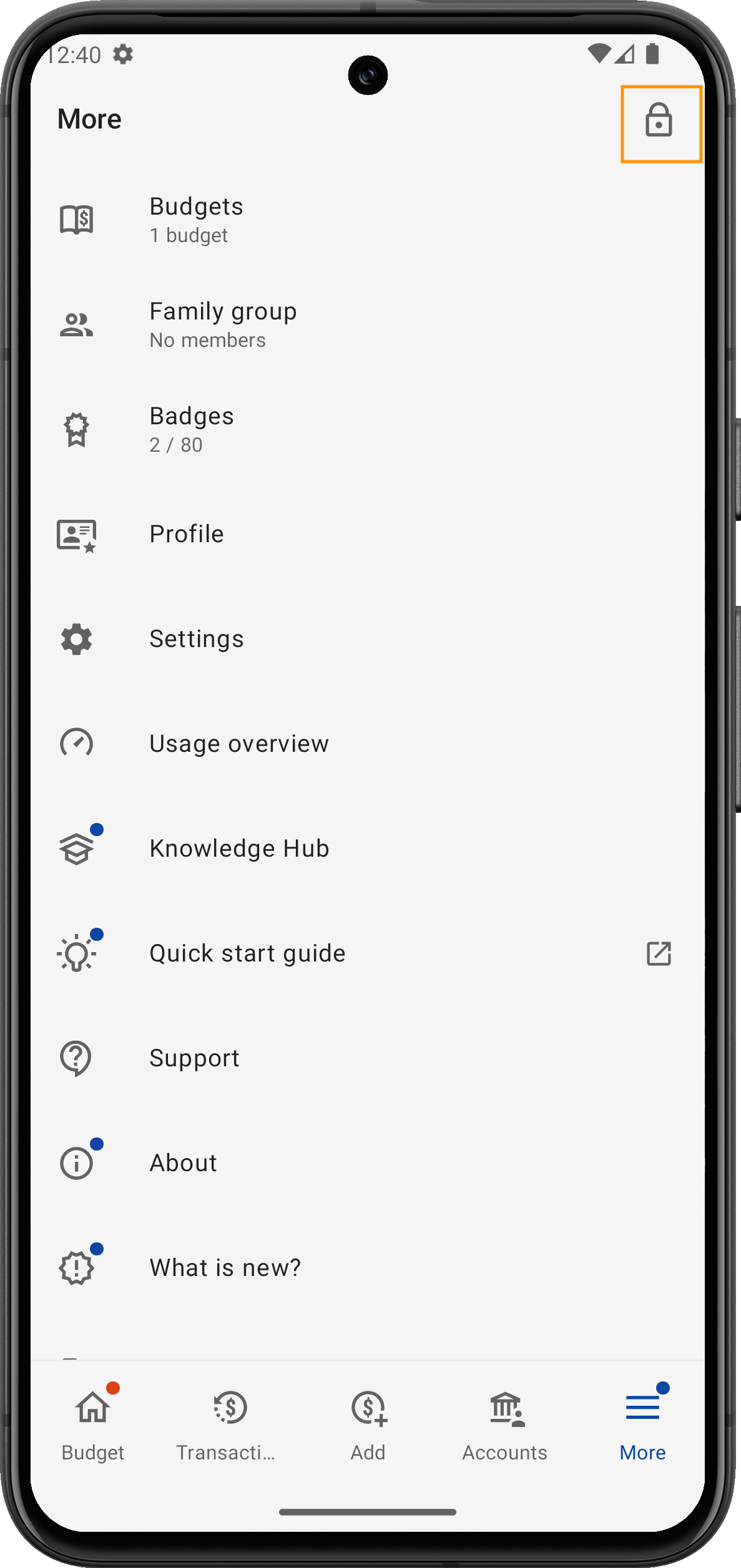Open the Support row

[x=194, y=1058]
